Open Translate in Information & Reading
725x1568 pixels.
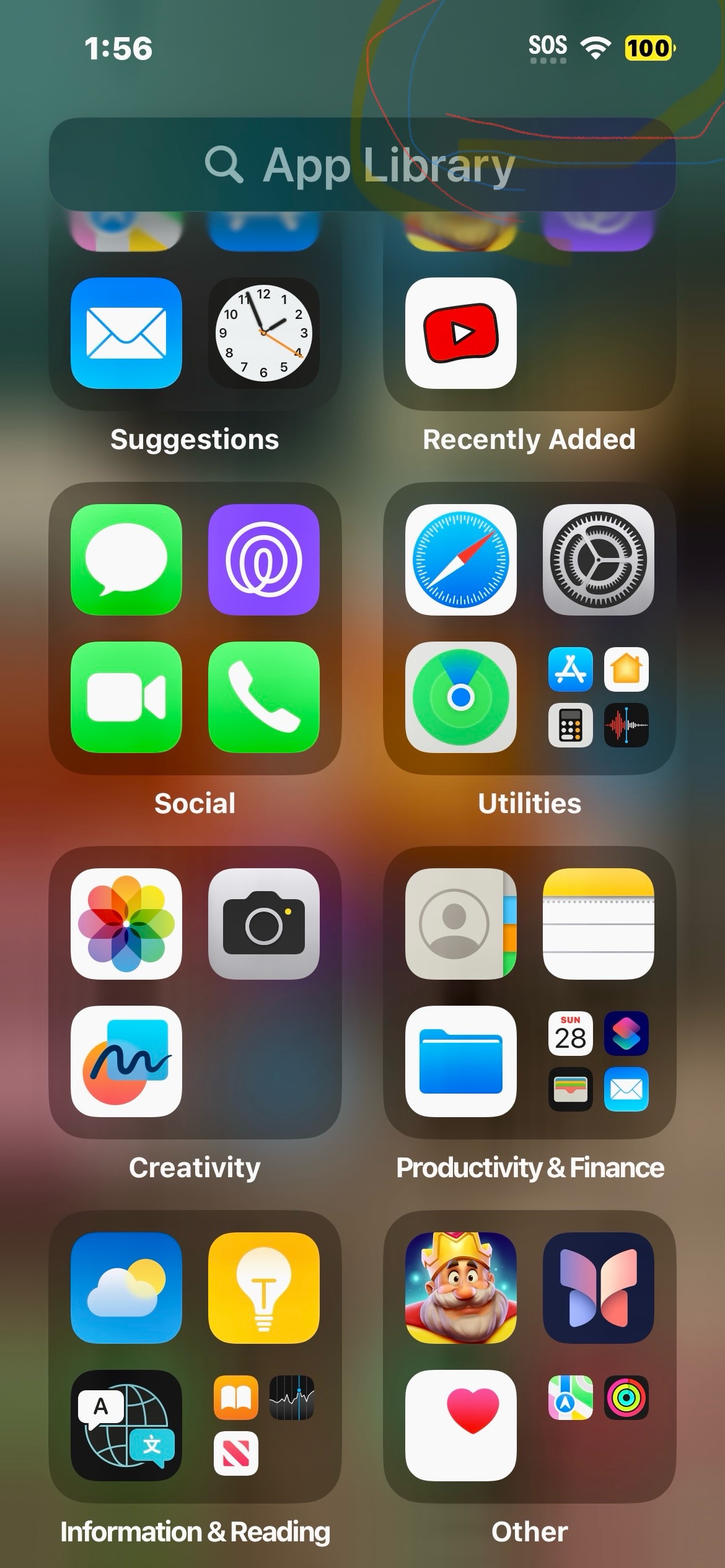125,1423
